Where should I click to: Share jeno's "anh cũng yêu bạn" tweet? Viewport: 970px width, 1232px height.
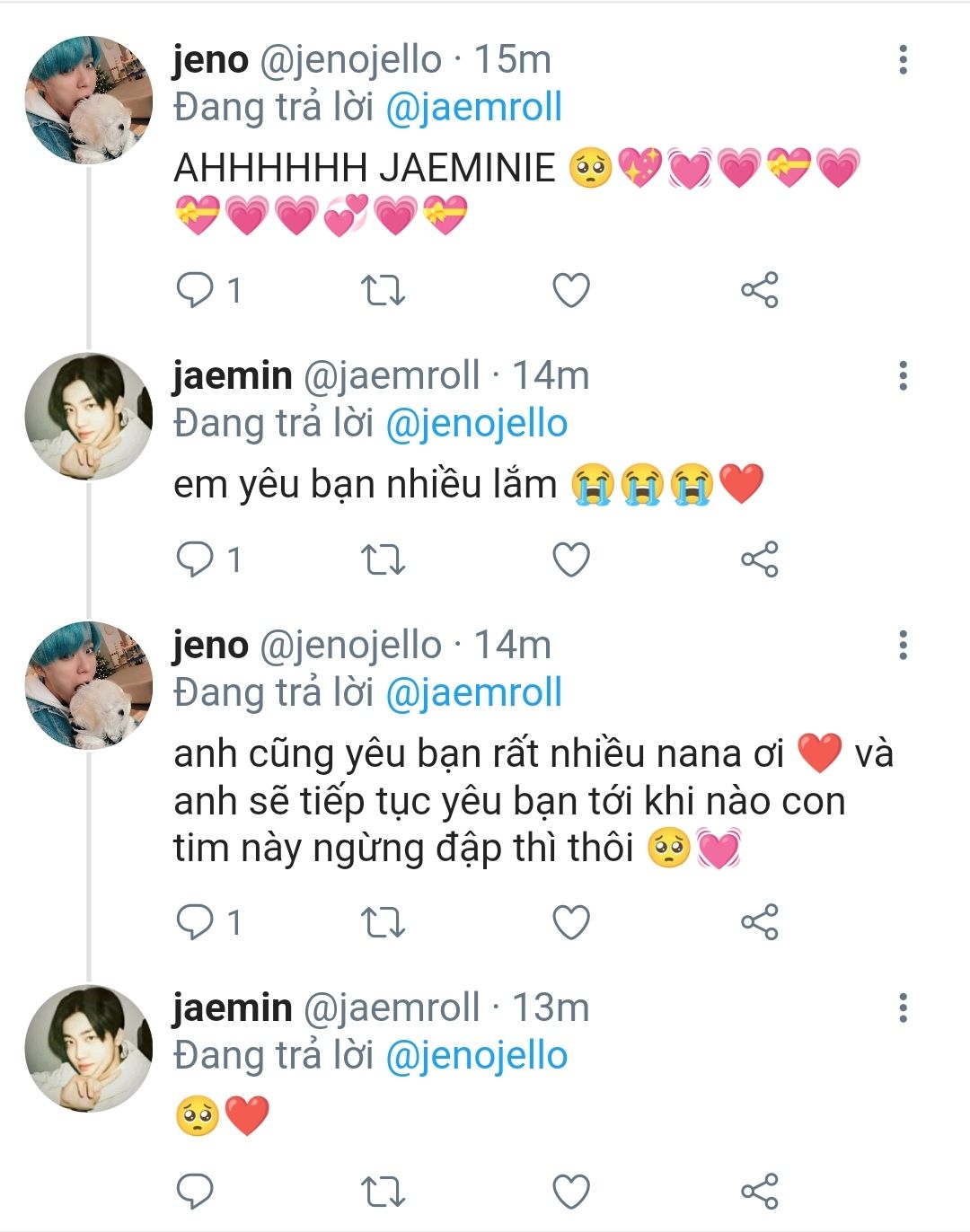(x=759, y=922)
